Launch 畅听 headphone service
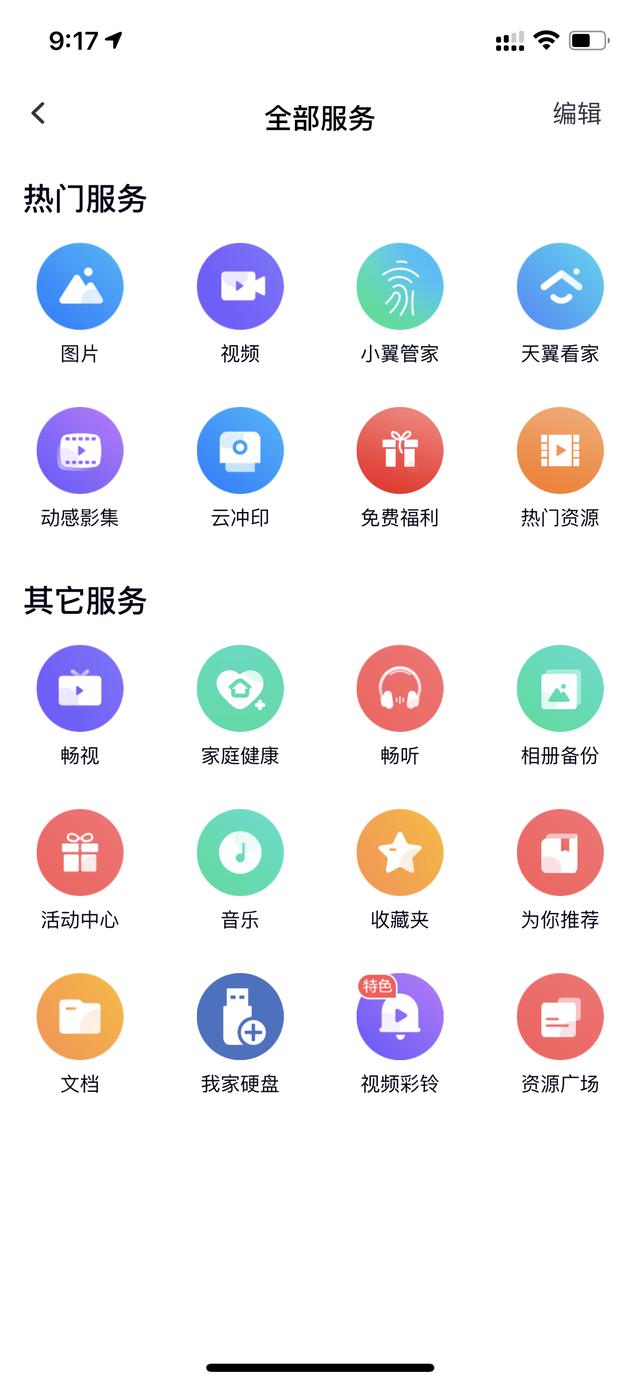 click(x=400, y=689)
